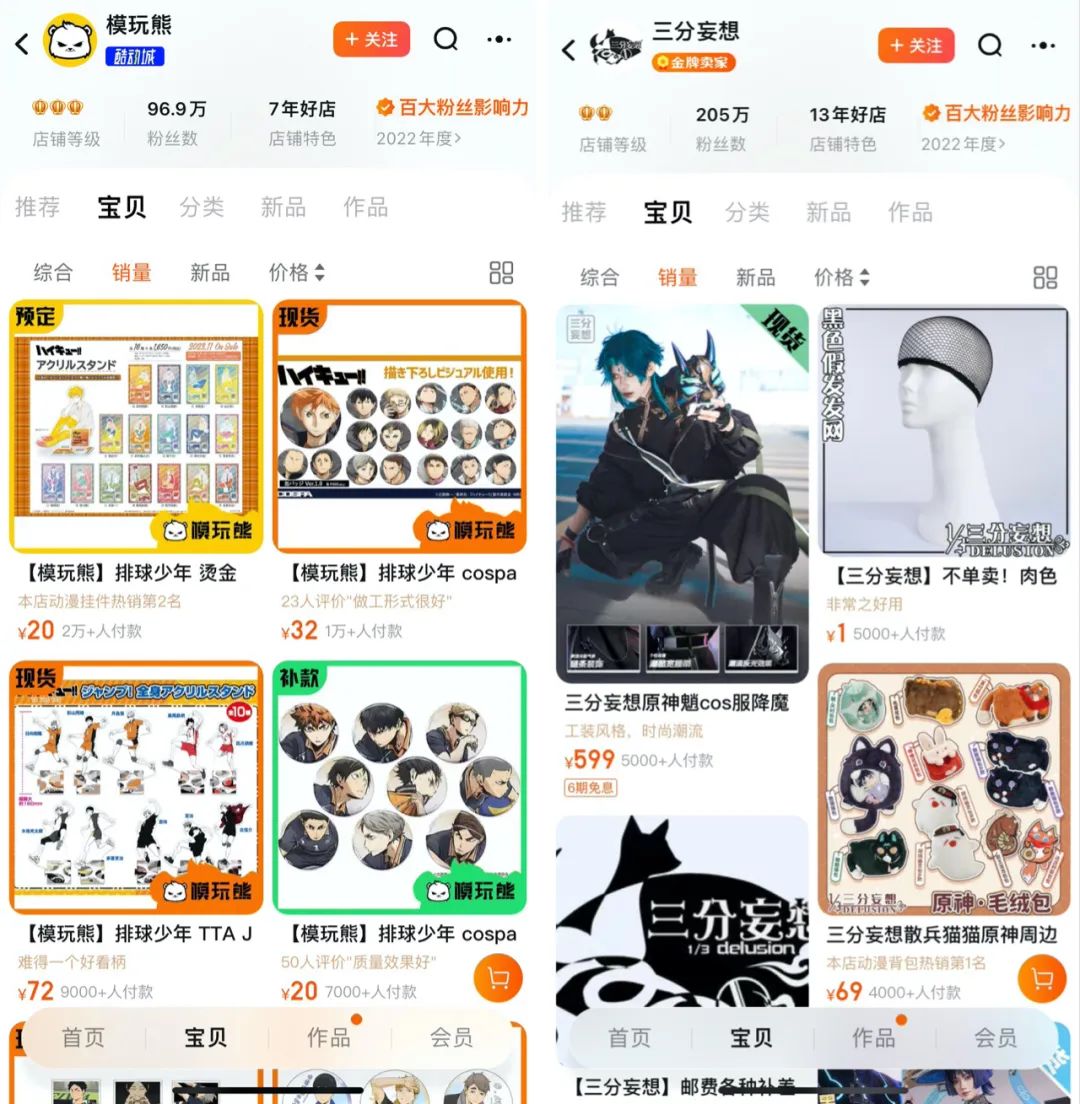1080x1104 pixels.
Task: Sort 模玩熊 items by 价格
Action: point(296,272)
